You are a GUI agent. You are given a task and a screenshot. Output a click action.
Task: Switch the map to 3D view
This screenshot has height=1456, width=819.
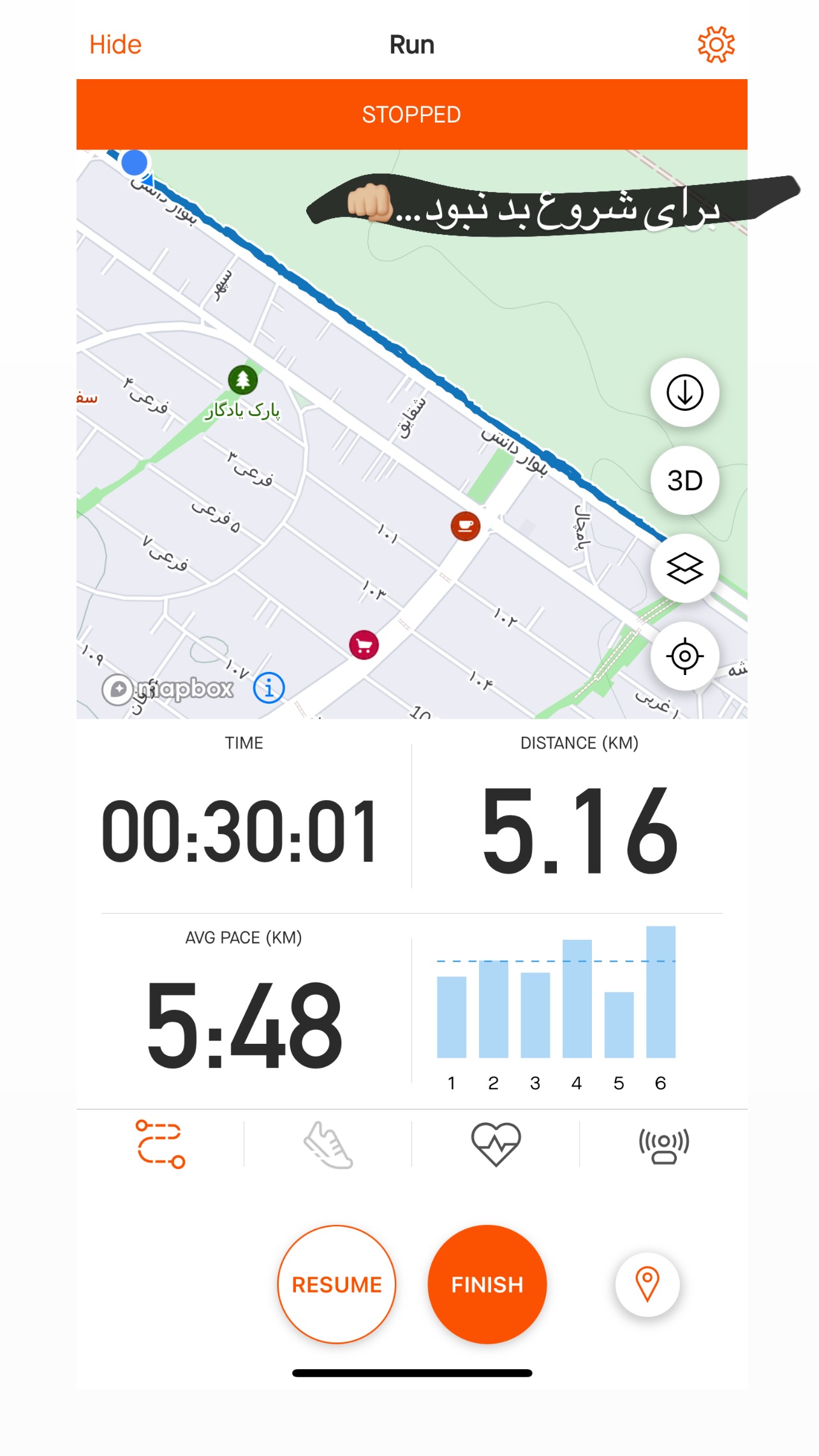click(x=684, y=480)
